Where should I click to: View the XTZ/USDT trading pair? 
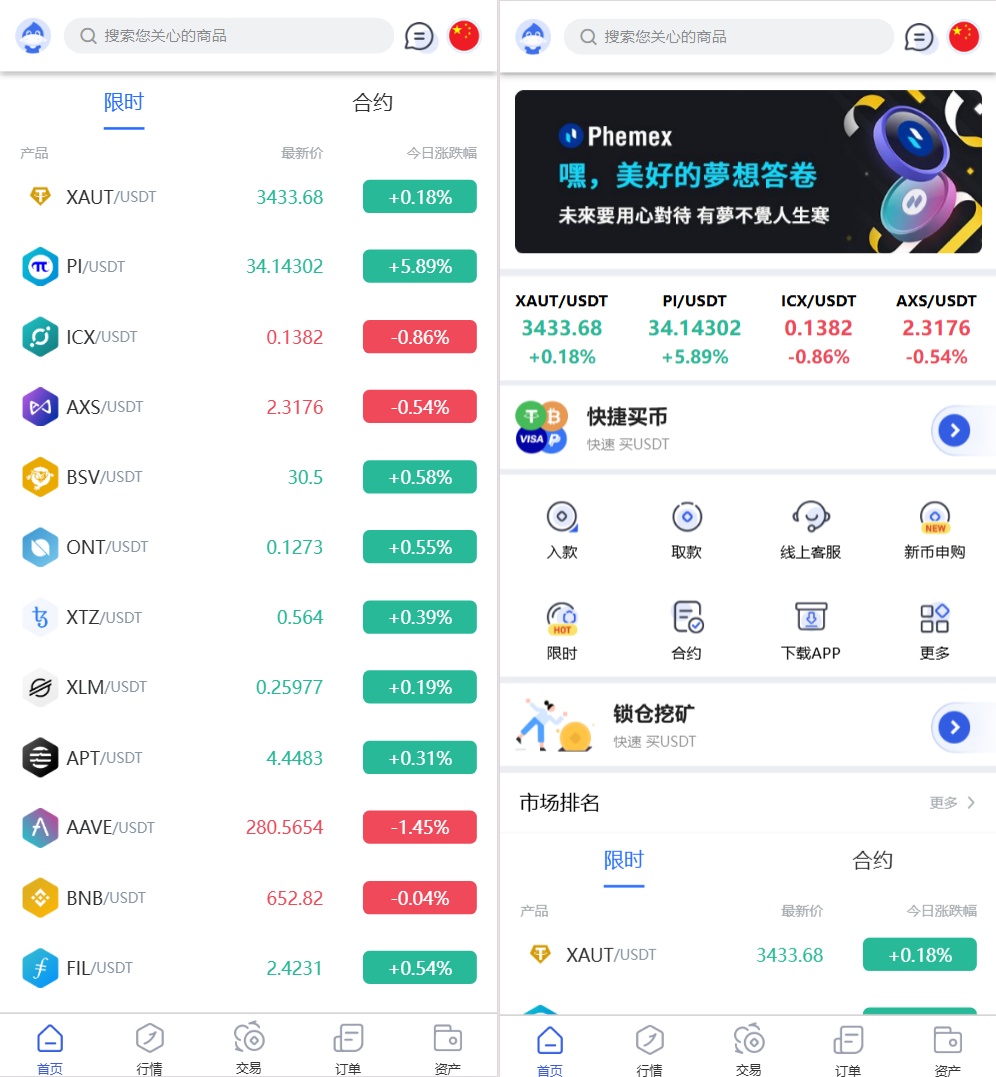248,617
